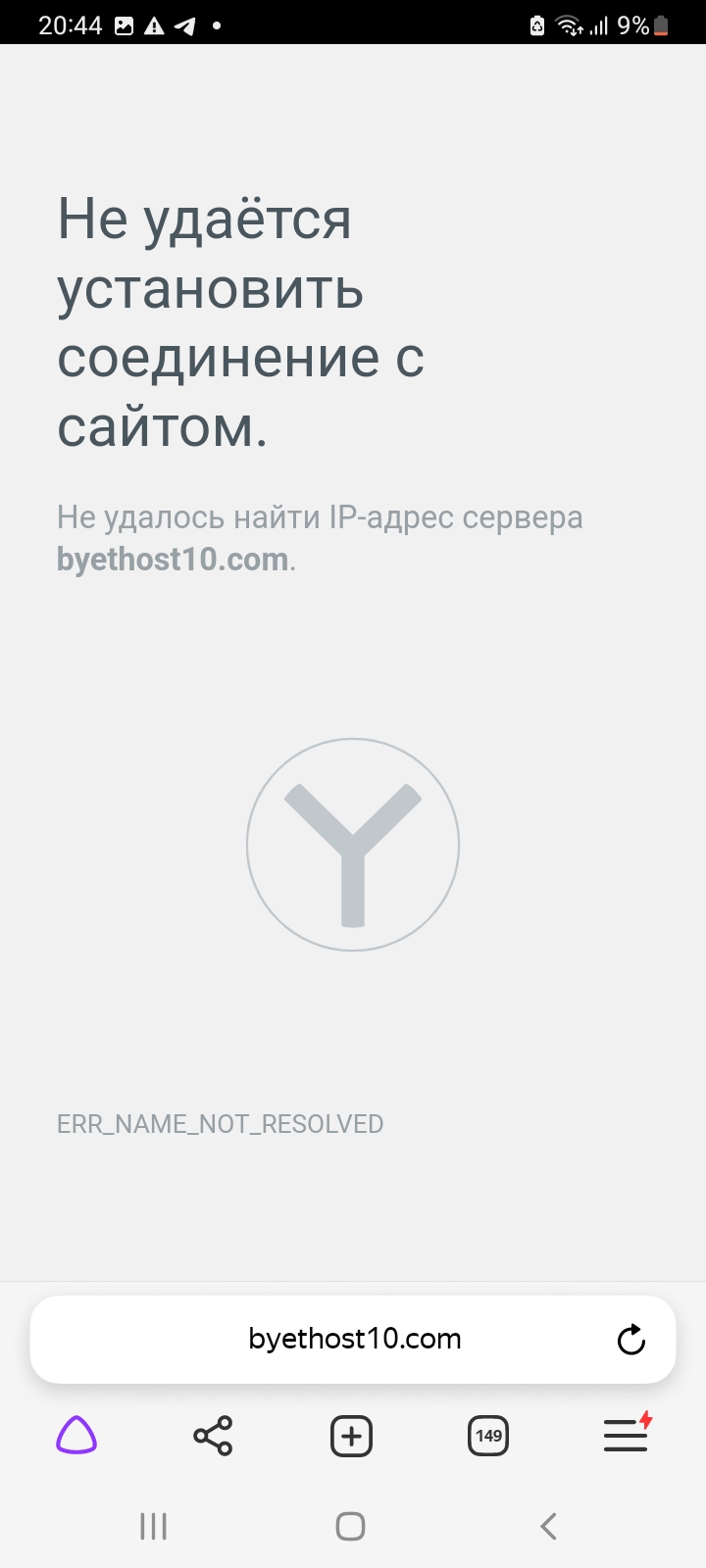Image resolution: width=706 pixels, height=1568 pixels.
Task: Tap the byethost10.com address bar
Action: pos(354,1340)
